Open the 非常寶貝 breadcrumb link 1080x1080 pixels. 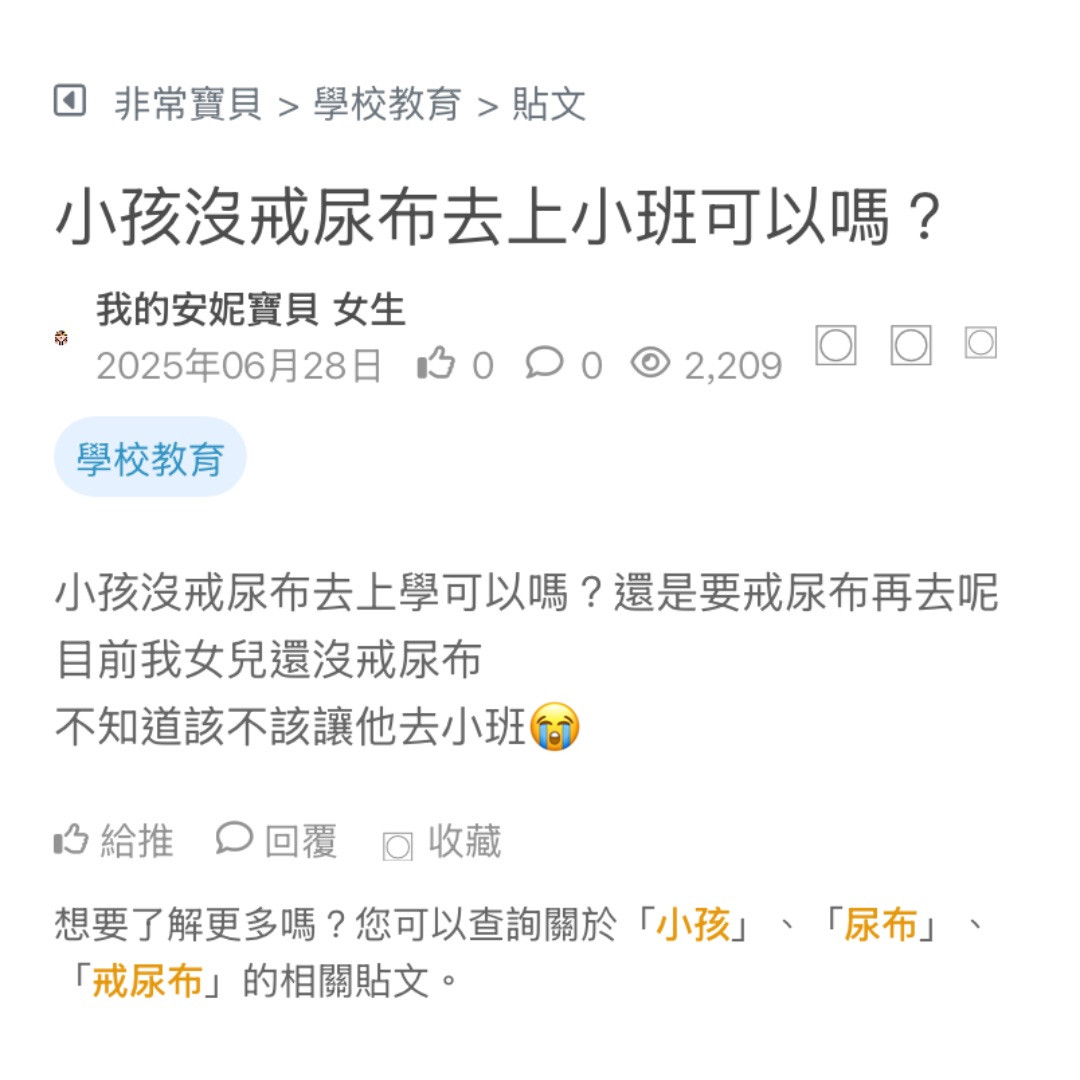point(188,104)
